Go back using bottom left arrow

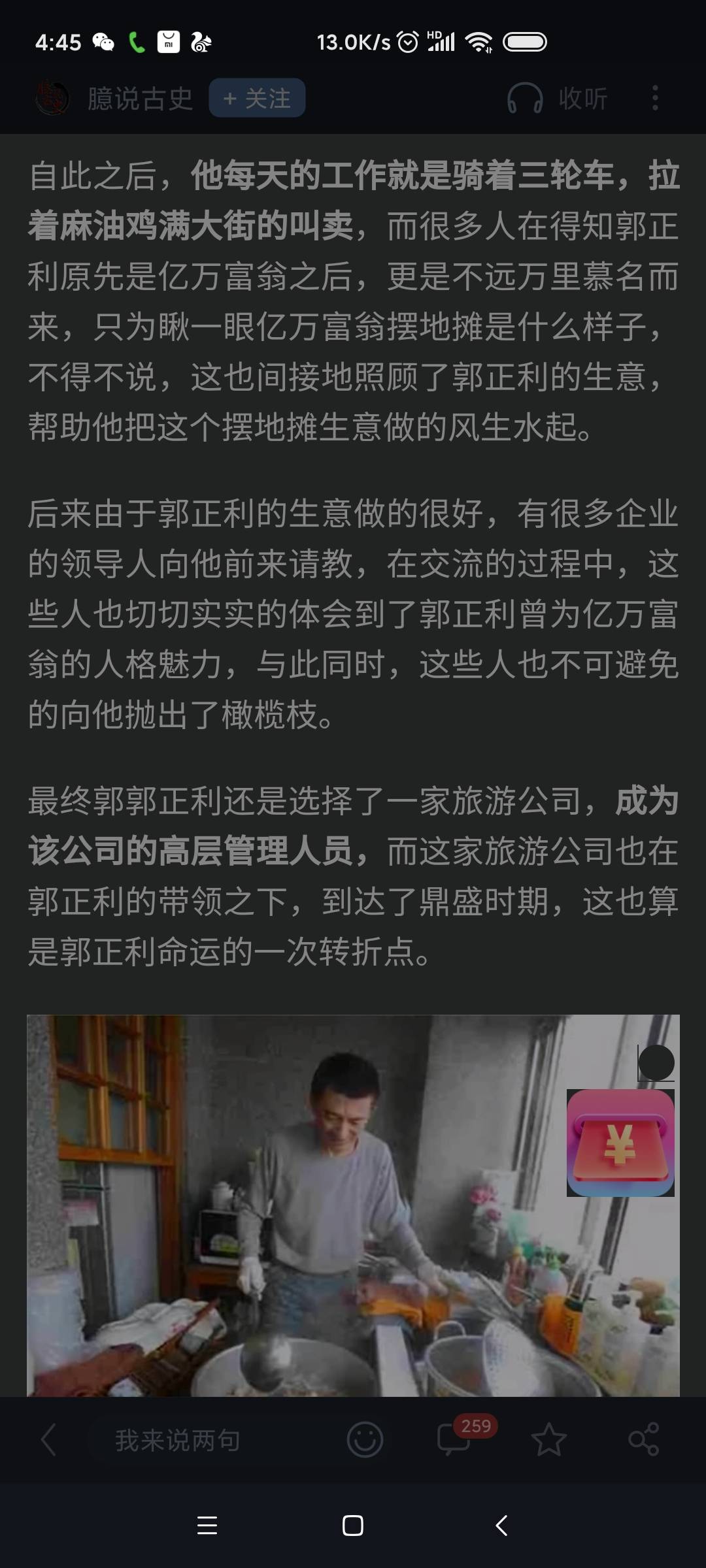[48, 1439]
